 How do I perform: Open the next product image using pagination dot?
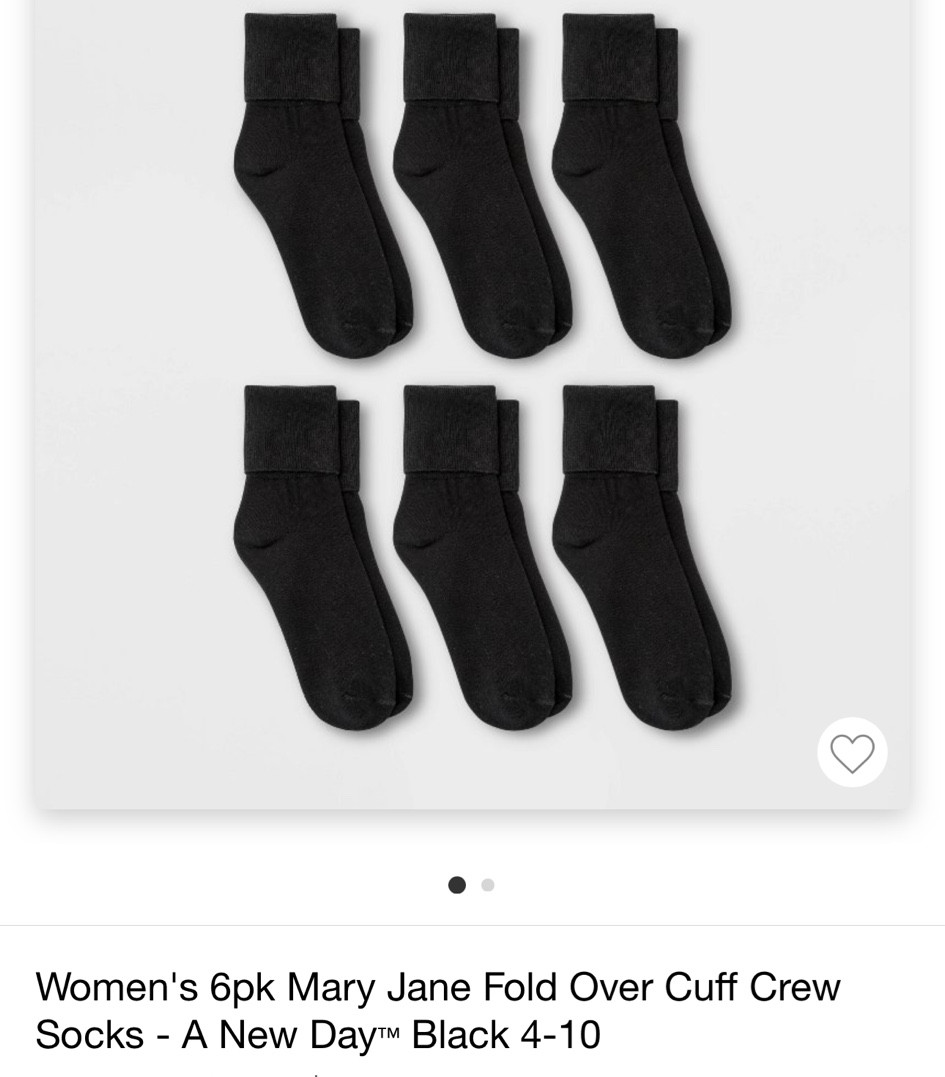pyautogui.click(x=487, y=885)
